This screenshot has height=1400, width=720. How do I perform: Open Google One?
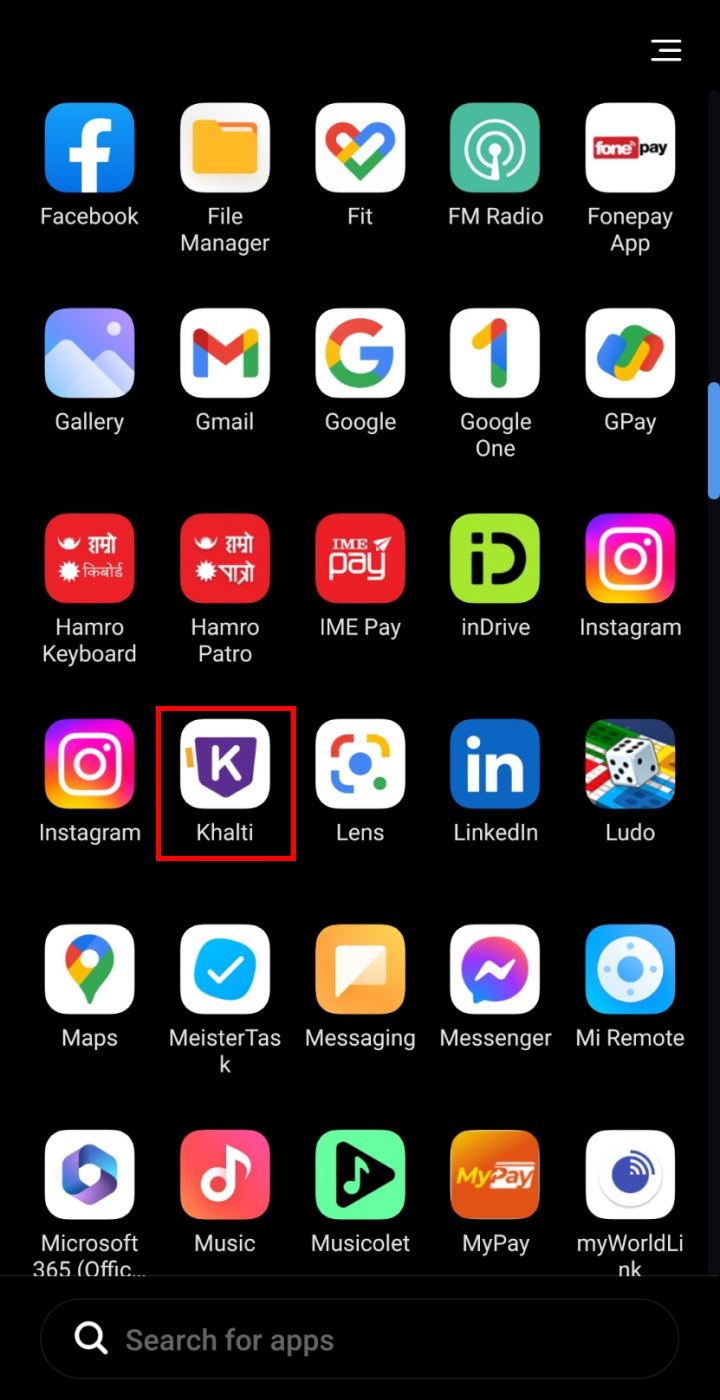[495, 353]
